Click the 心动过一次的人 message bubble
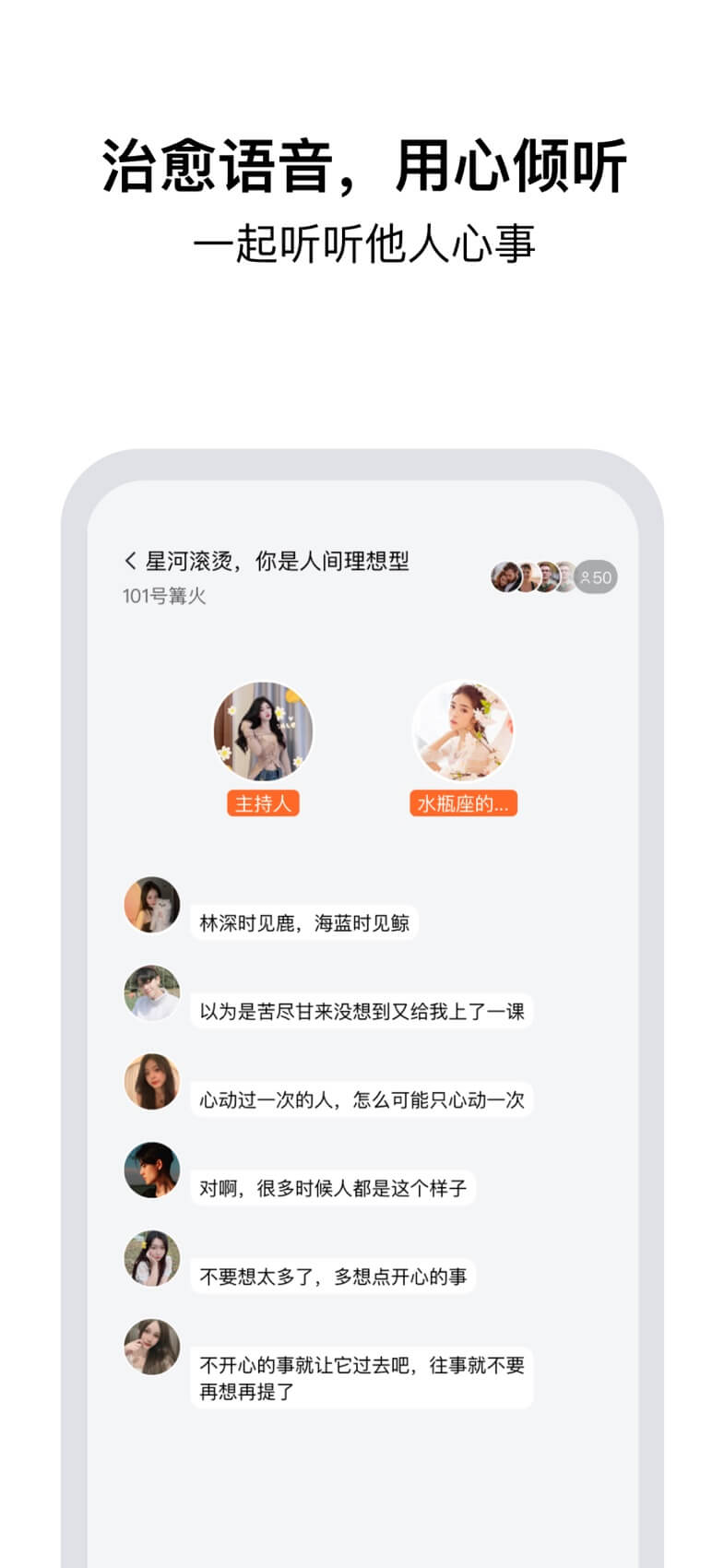This screenshot has height=1568, width=724. click(360, 1099)
